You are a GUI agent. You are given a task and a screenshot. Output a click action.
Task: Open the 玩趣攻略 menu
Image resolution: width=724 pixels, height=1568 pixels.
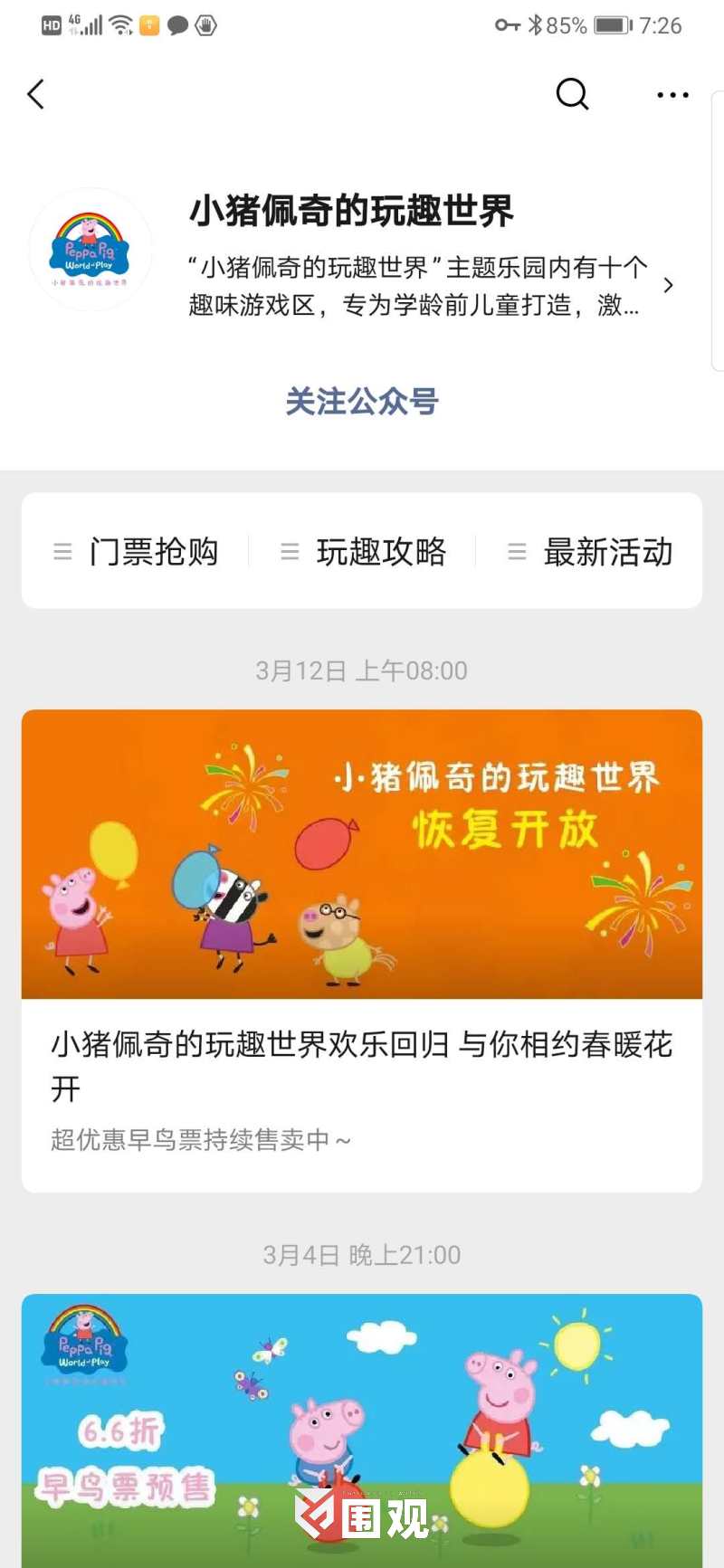(363, 551)
